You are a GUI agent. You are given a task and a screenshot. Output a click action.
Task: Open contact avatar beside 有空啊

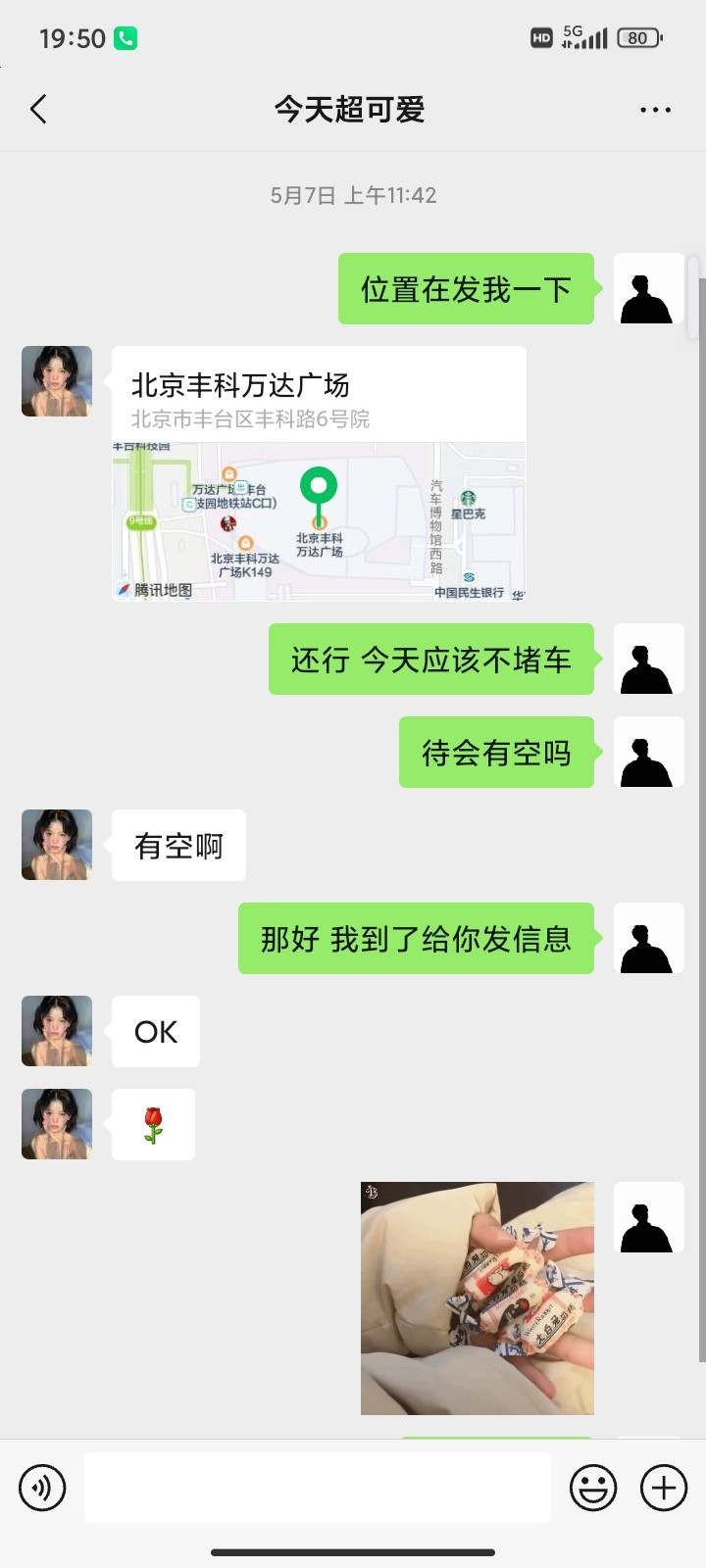click(57, 845)
